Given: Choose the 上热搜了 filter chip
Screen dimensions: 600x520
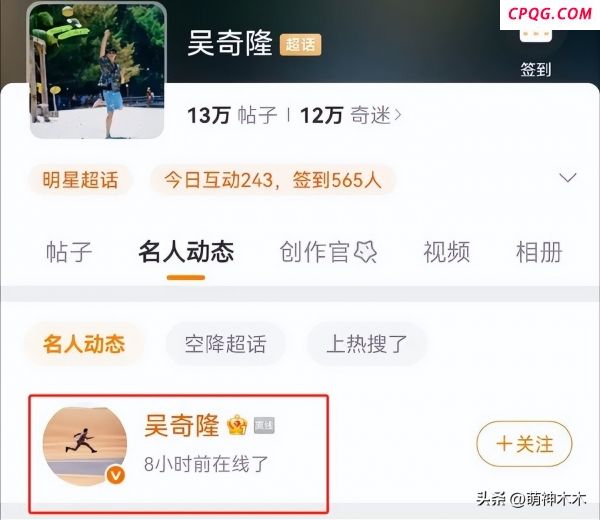Looking at the screenshot, I should 367,345.
